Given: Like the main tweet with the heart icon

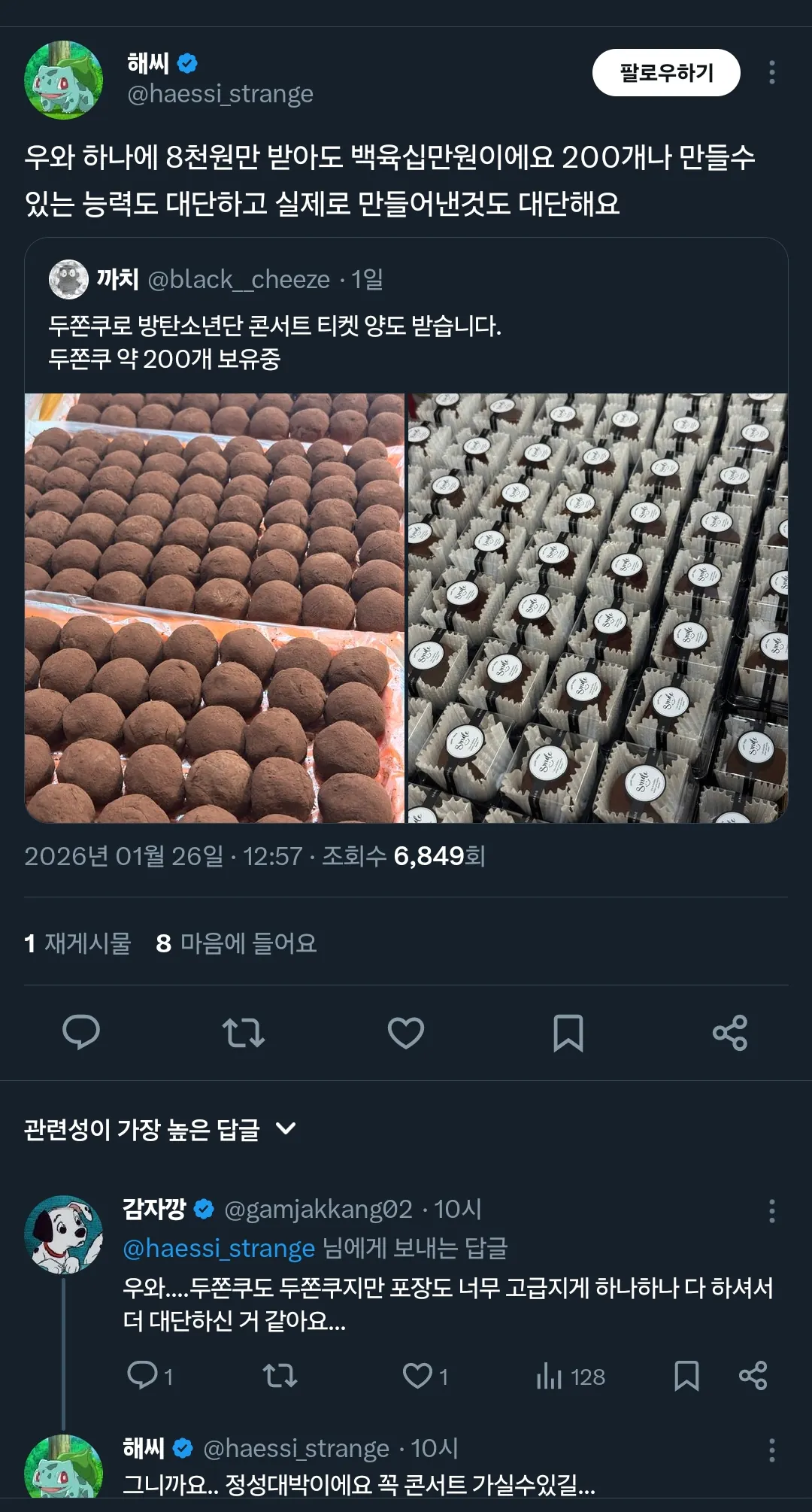Looking at the screenshot, I should coord(405,1031).
